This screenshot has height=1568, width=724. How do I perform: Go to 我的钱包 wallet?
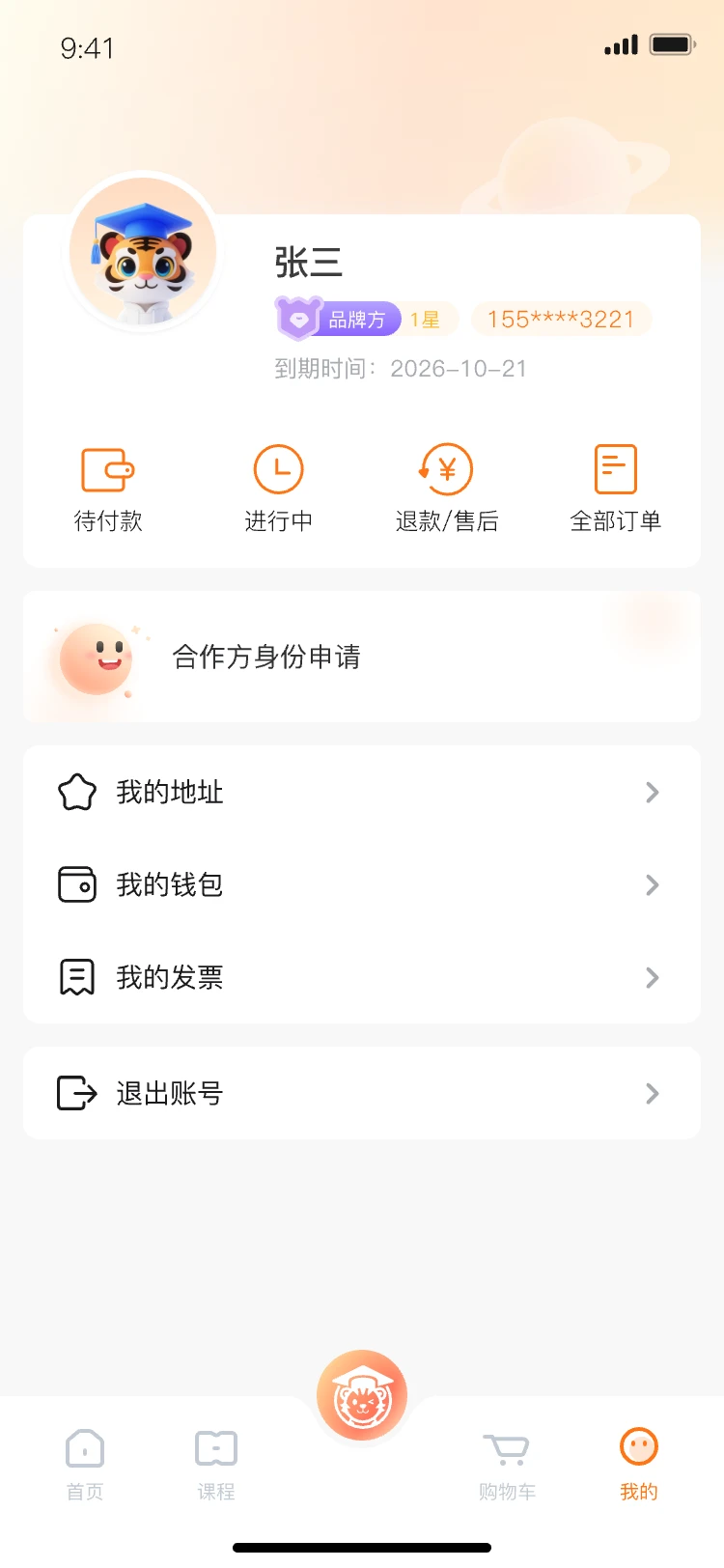click(x=362, y=884)
